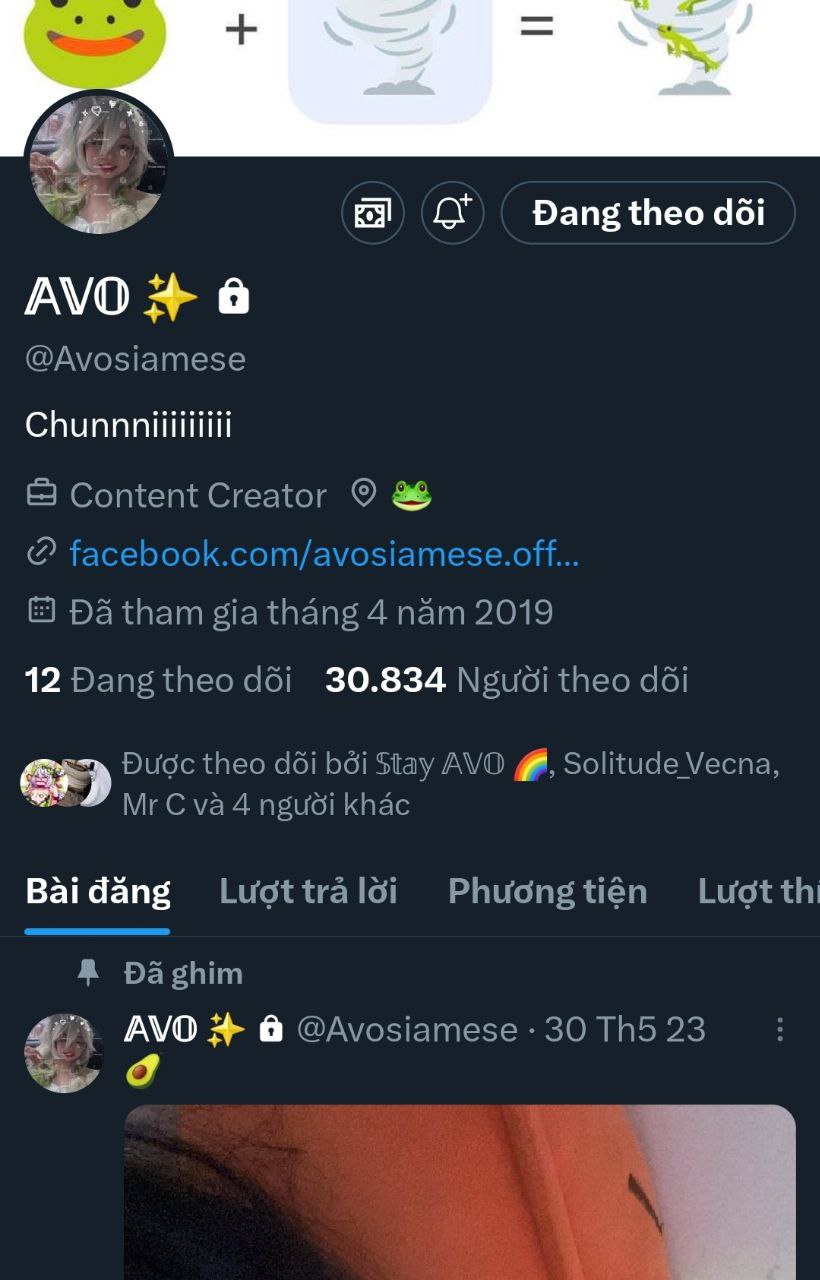Tap the tip (money) icon
The image size is (820, 1280).
[373, 212]
